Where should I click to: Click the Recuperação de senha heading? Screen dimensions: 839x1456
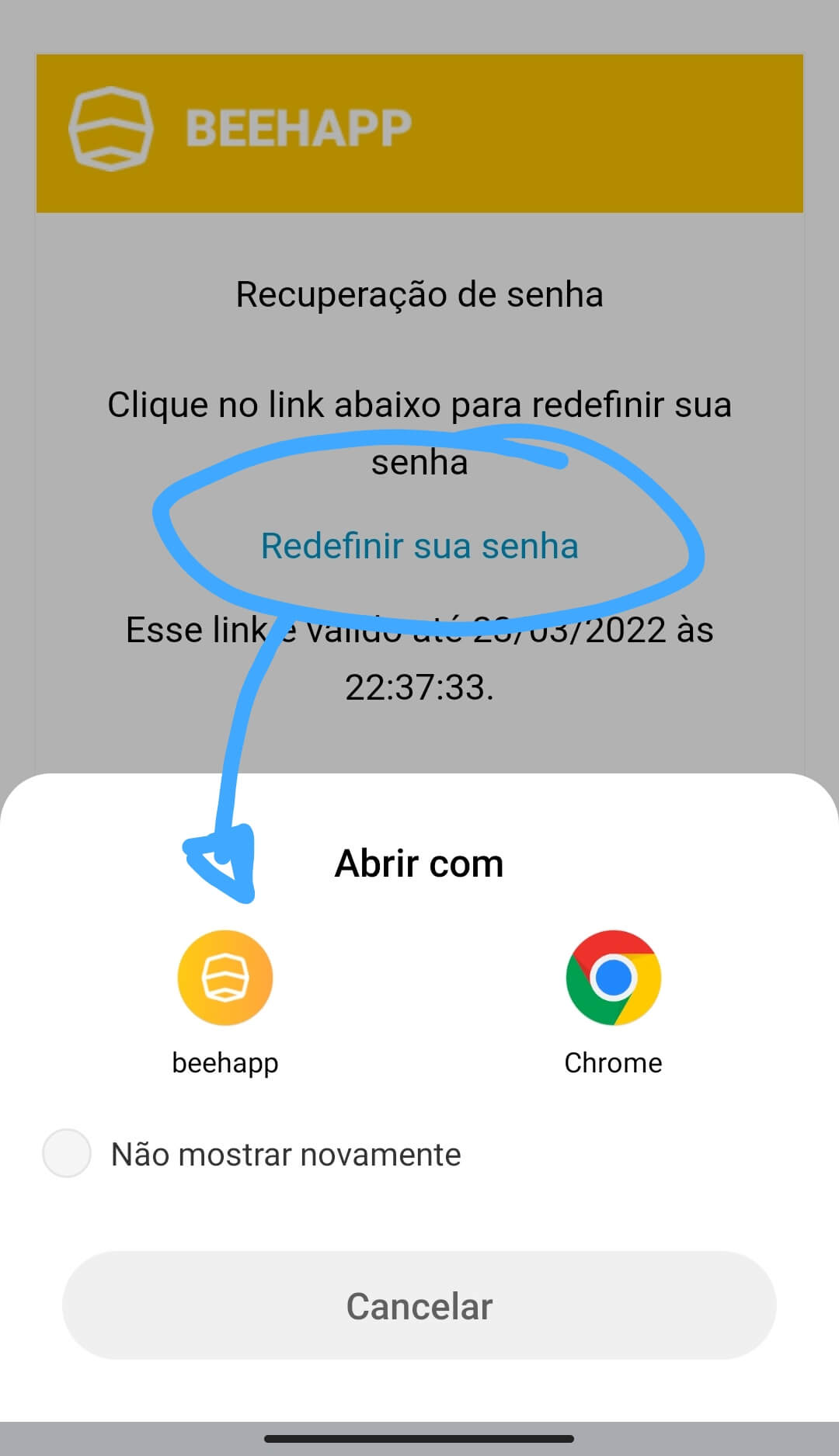pyautogui.click(x=420, y=295)
